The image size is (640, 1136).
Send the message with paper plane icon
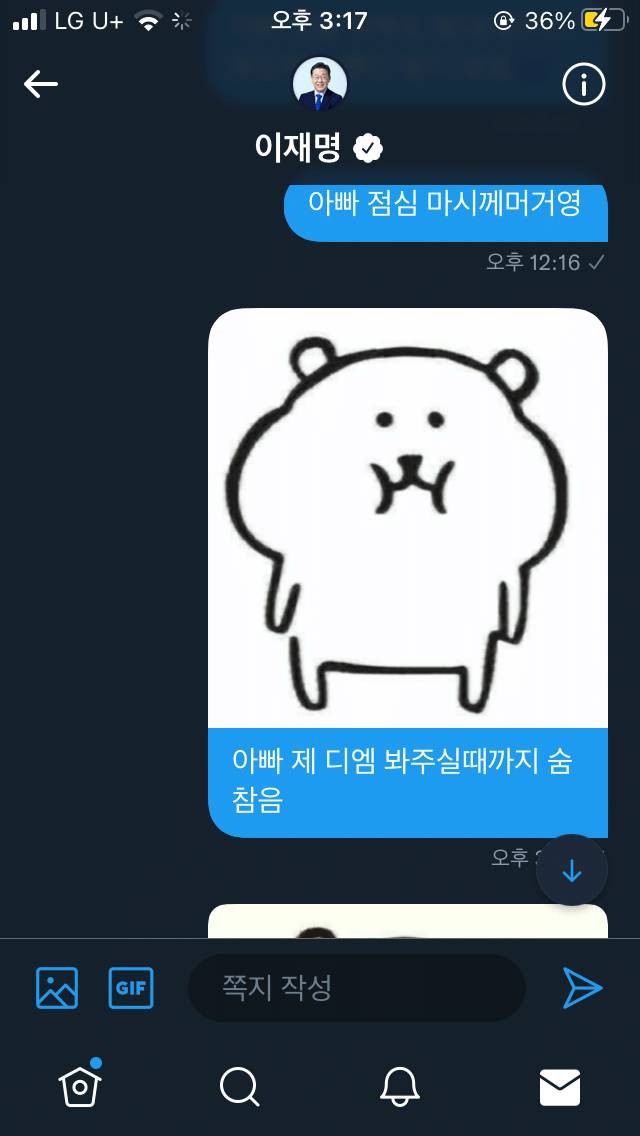coord(583,987)
